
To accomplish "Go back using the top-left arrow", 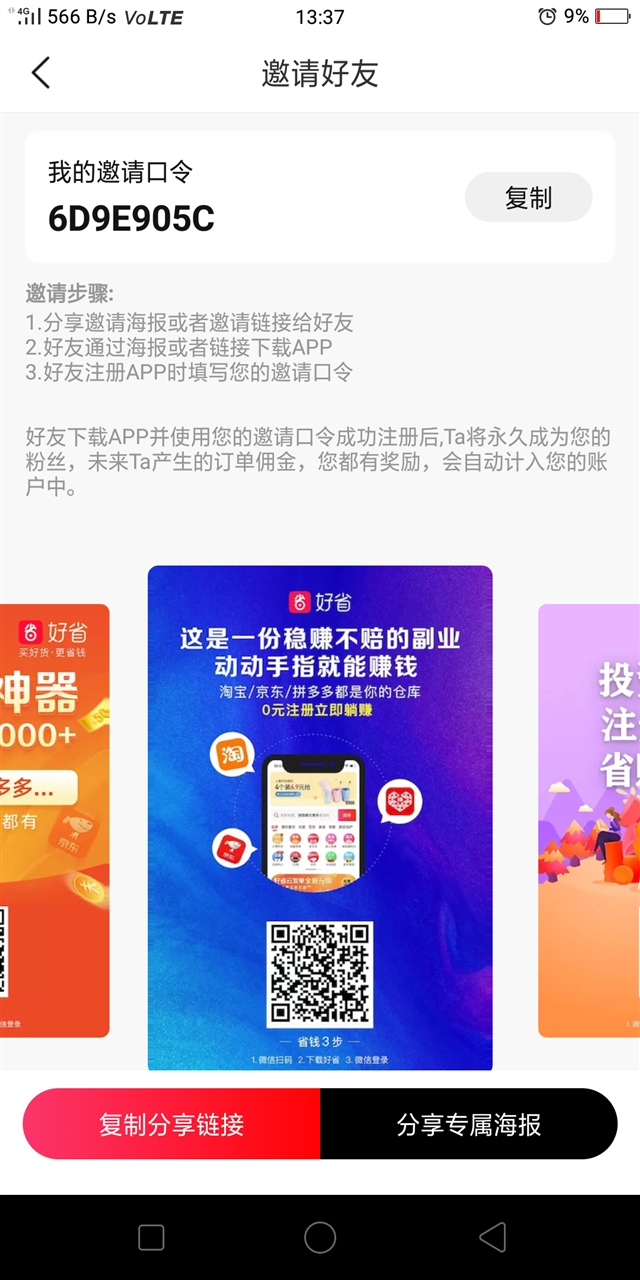I will pos(40,73).
